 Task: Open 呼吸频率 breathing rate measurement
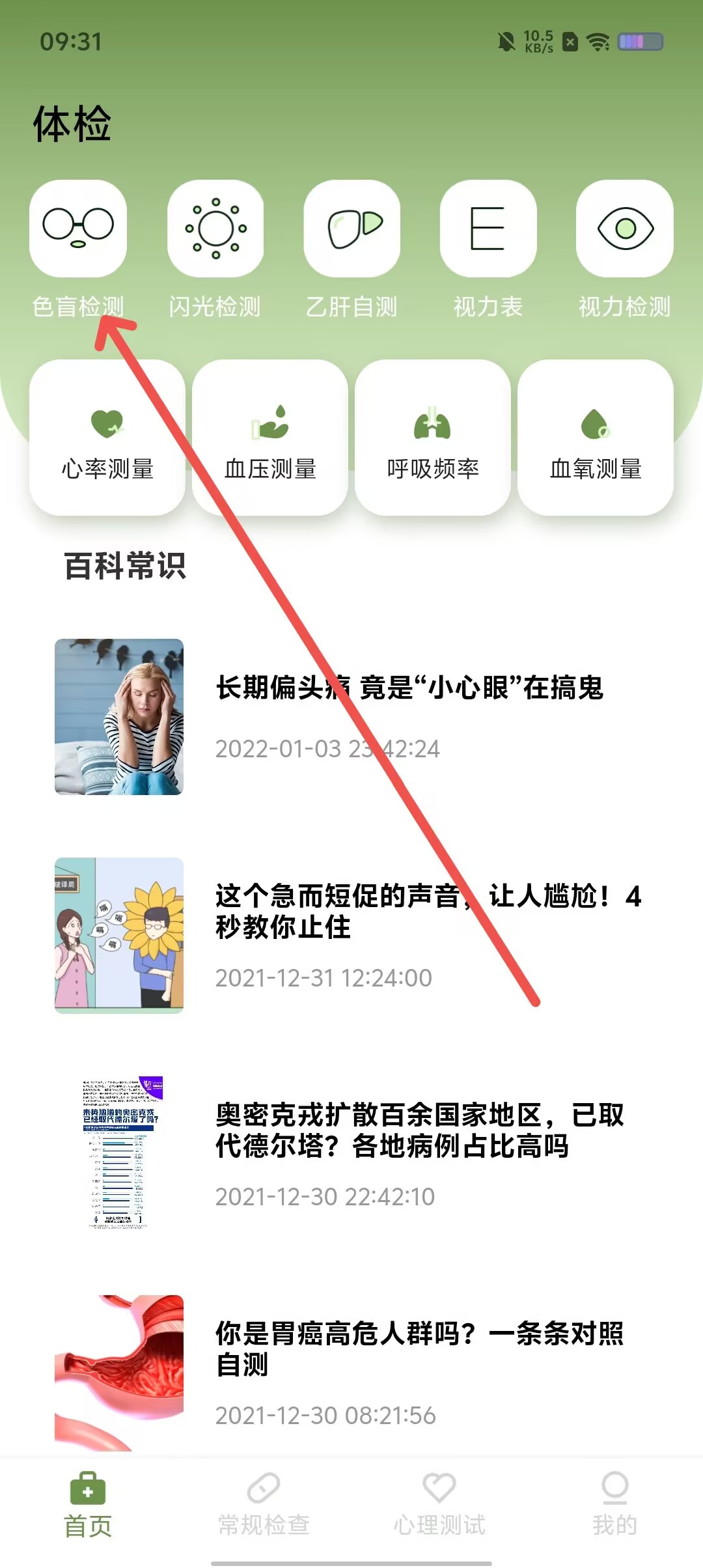433,438
